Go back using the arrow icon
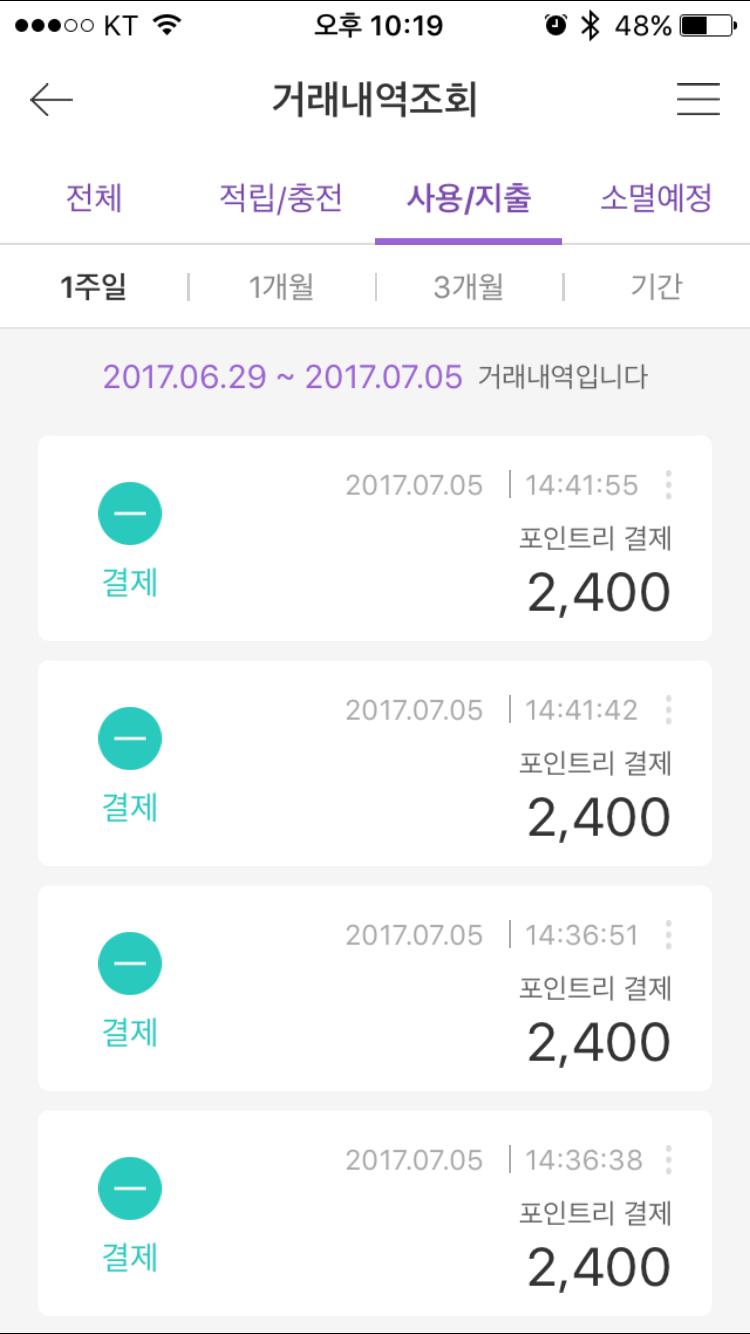750x1334 pixels. [52, 99]
